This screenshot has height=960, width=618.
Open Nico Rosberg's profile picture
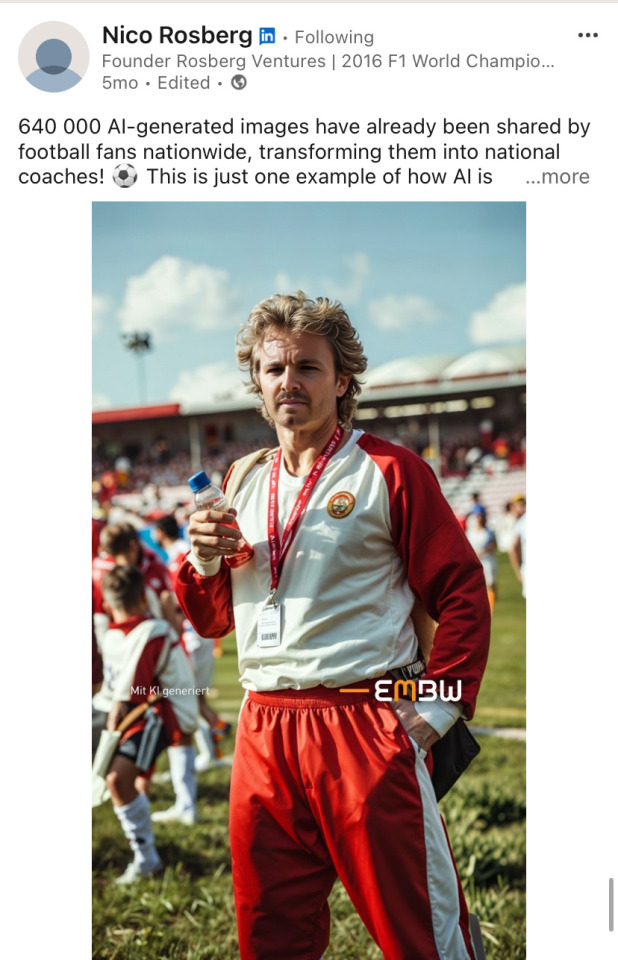click(53, 57)
